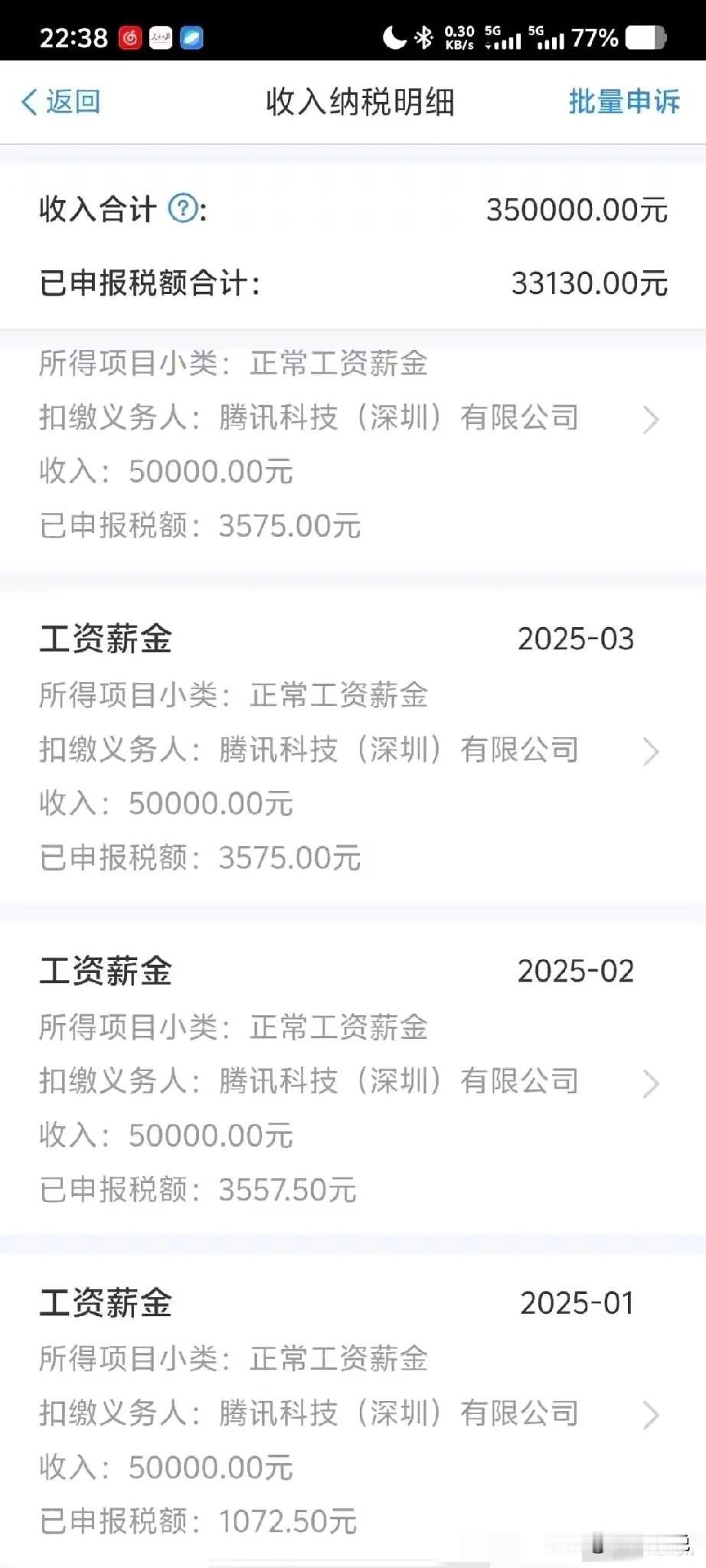The width and height of the screenshot is (706, 1568).
Task: Tap the help icon beside 收入合计
Action: click(x=183, y=208)
